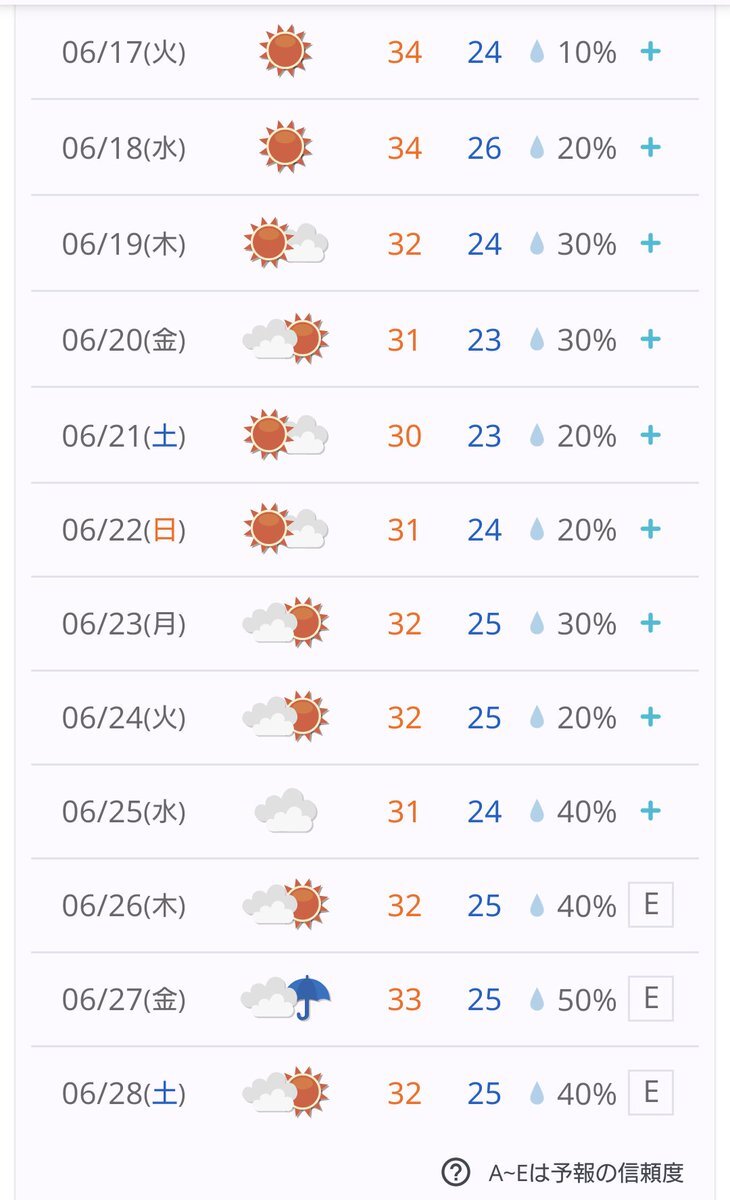This screenshot has height=1200, width=730.
Task: Expand the 06/20(金) forecast
Action: tap(650, 340)
